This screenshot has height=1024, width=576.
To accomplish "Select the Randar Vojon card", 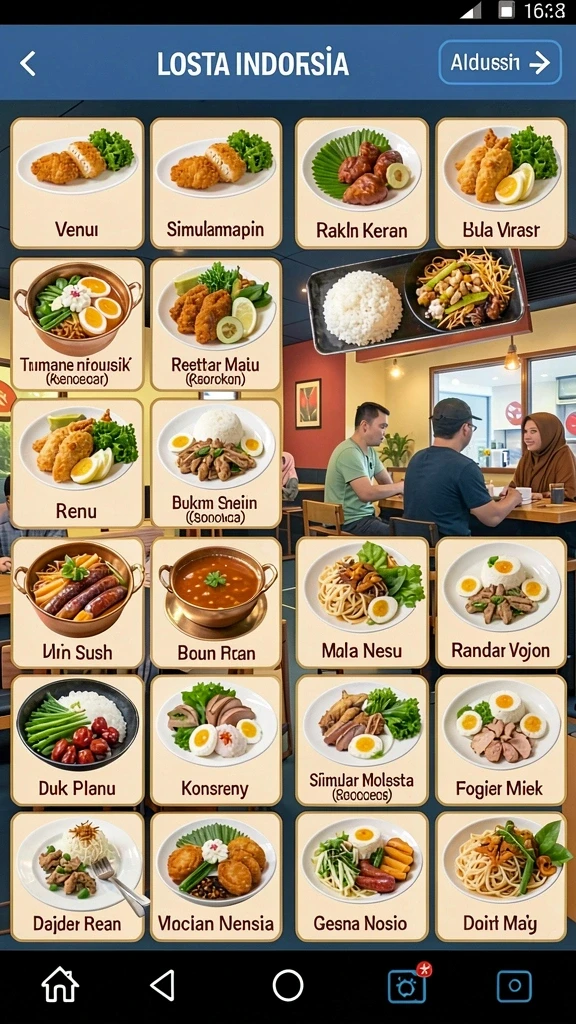I will (501, 603).
